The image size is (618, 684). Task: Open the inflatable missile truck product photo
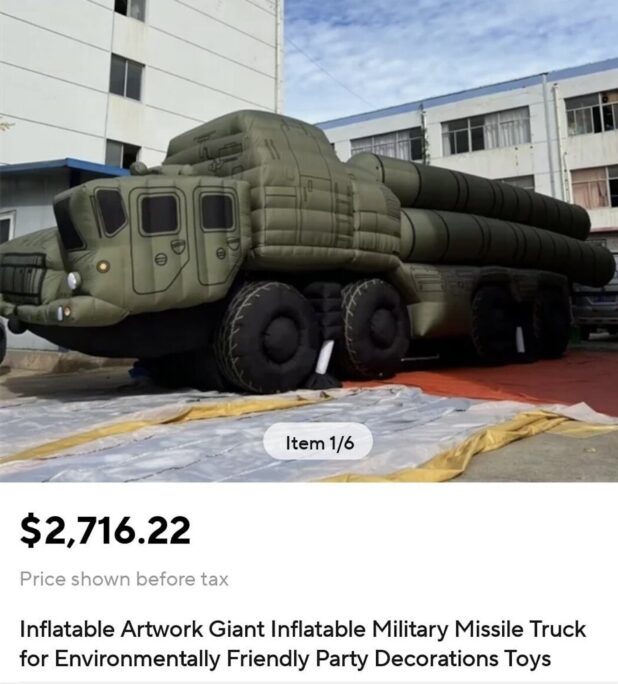pyautogui.click(x=308, y=240)
